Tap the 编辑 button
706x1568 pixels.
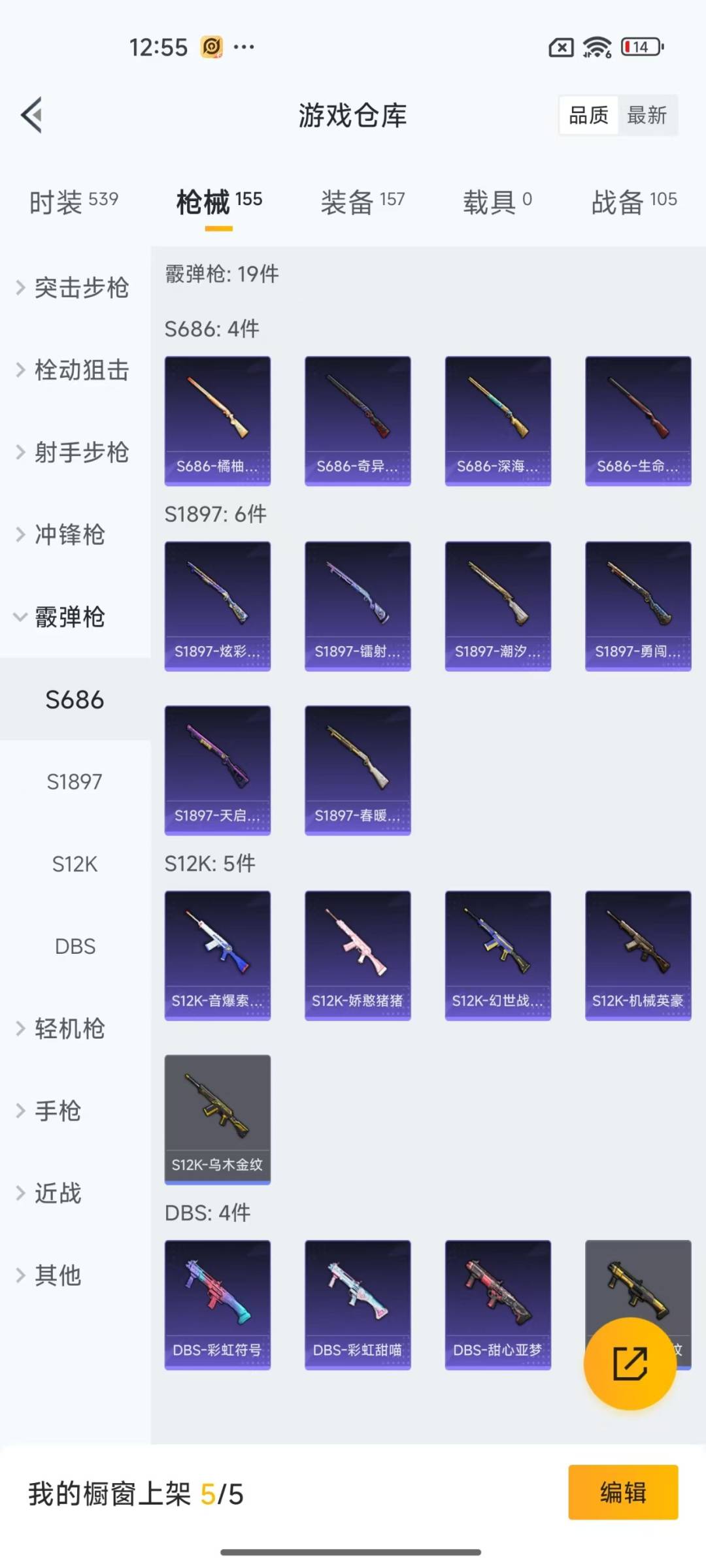coord(622,1492)
